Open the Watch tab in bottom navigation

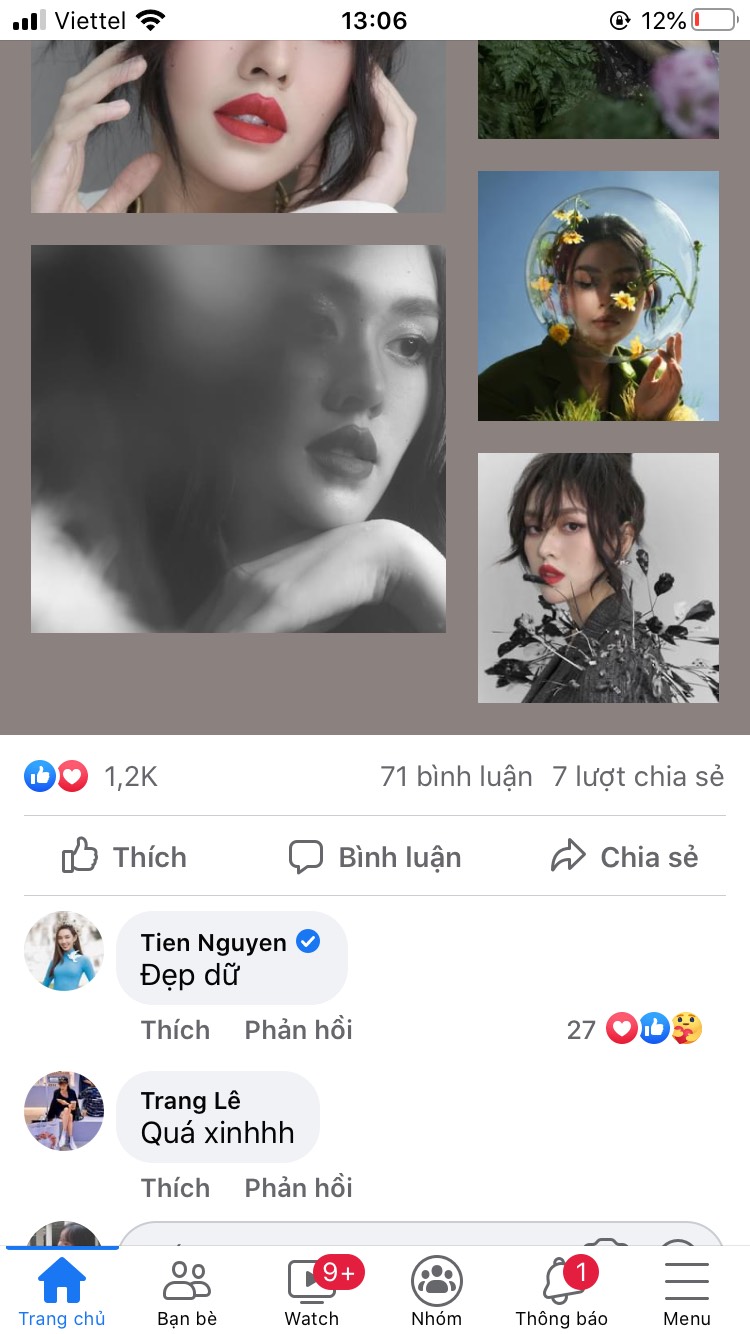[311, 1280]
